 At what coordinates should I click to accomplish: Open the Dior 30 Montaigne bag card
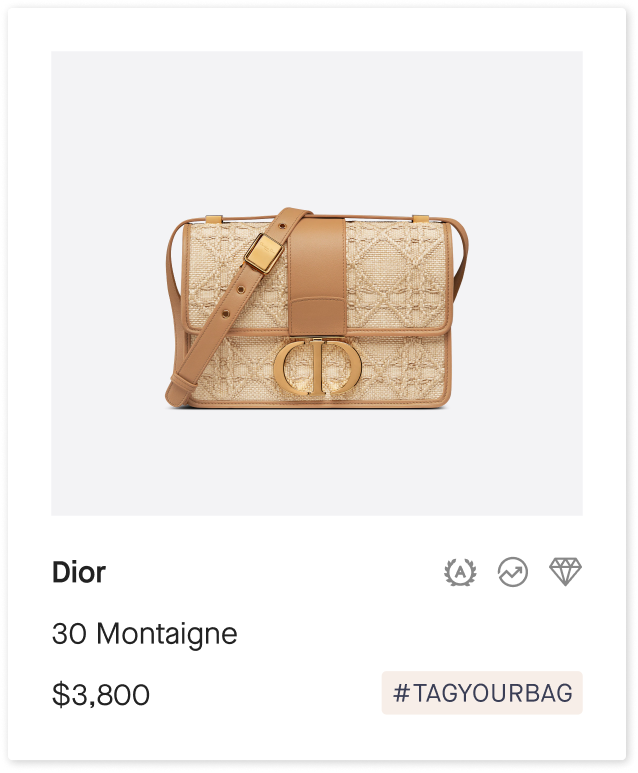pos(317,284)
